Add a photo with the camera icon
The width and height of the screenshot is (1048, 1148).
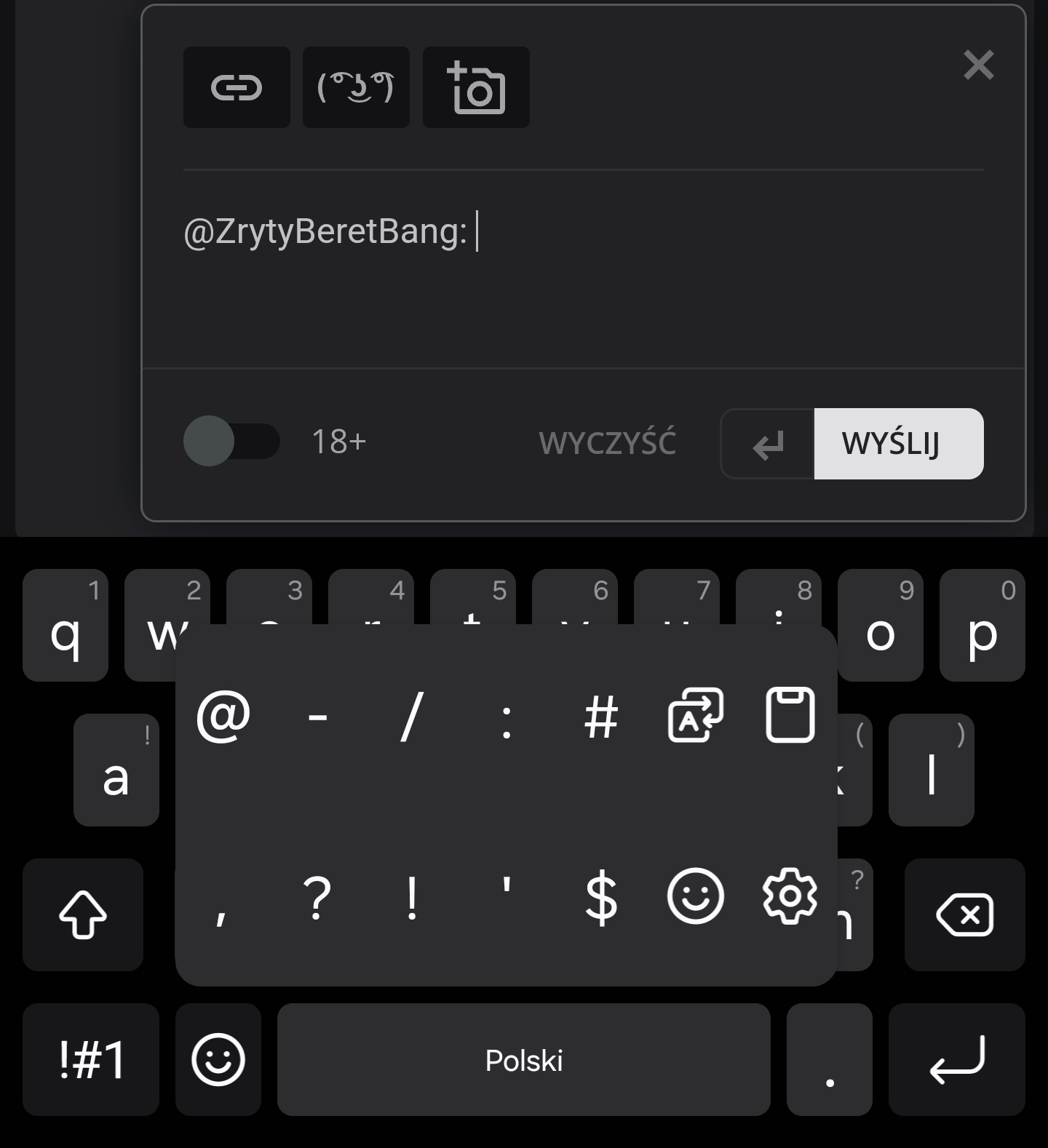coord(476,88)
